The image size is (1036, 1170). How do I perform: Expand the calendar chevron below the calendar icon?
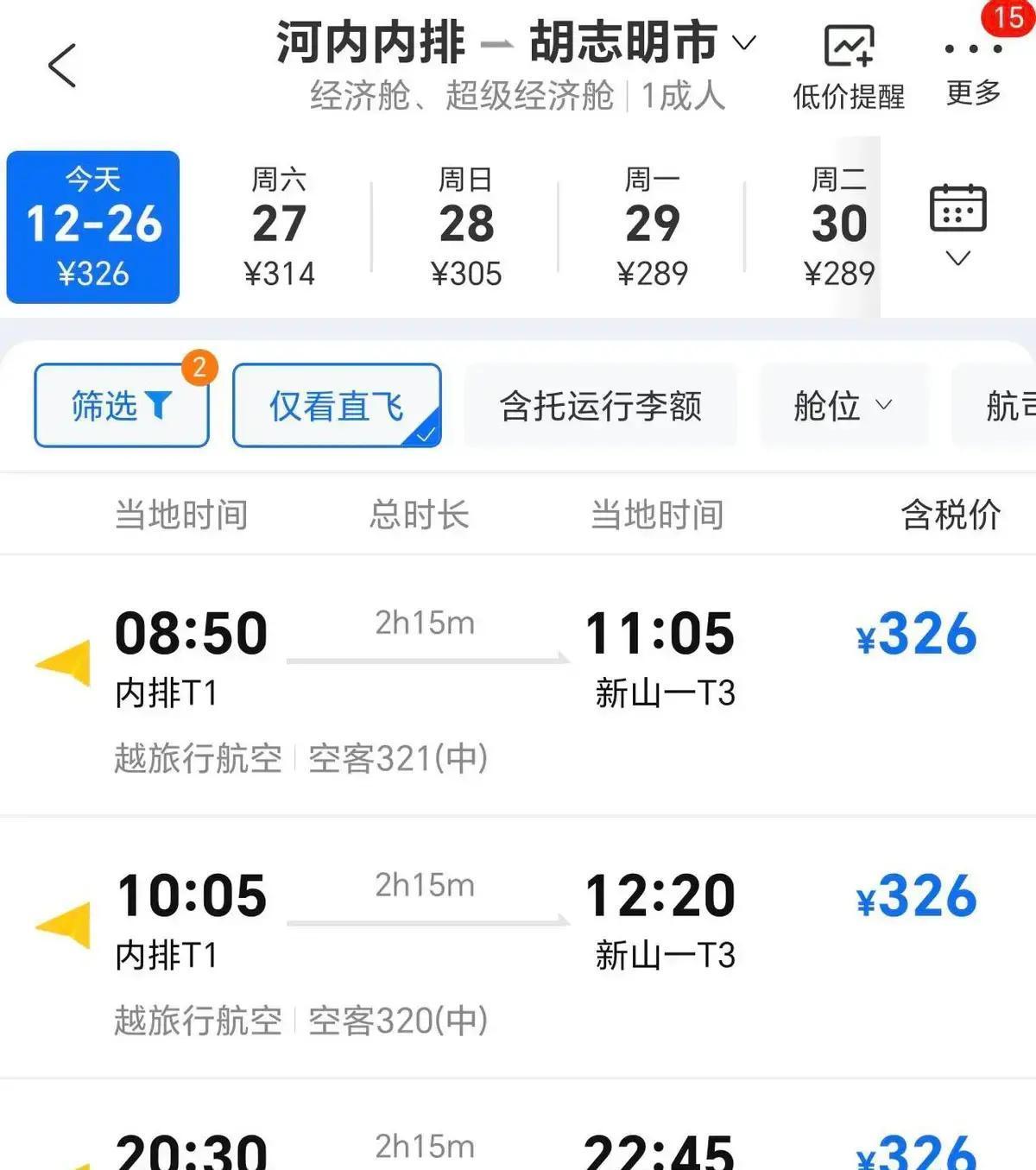957,257
